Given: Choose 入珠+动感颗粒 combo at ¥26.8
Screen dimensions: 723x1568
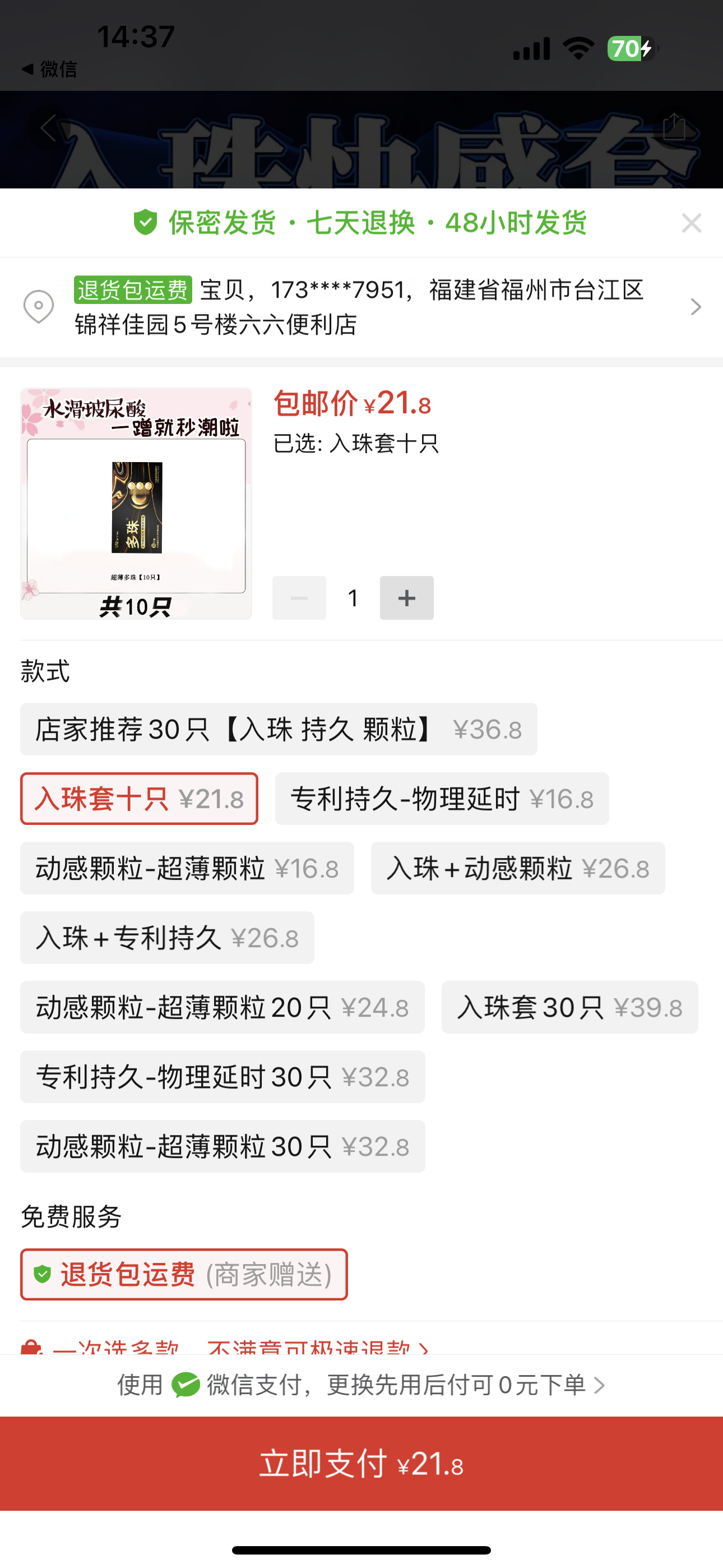Looking at the screenshot, I should click(x=517, y=868).
